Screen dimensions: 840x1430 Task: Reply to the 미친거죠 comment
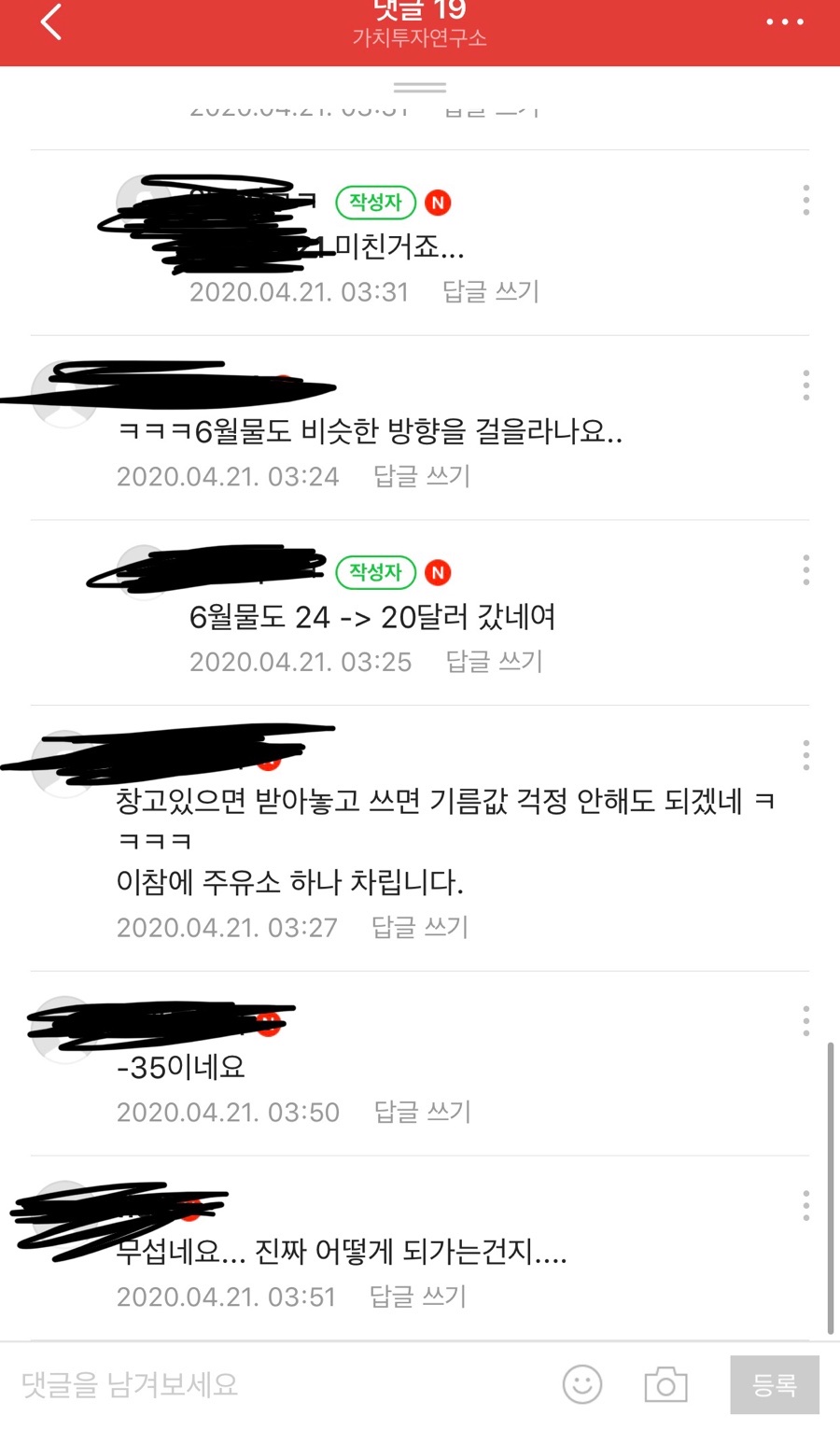point(491,291)
